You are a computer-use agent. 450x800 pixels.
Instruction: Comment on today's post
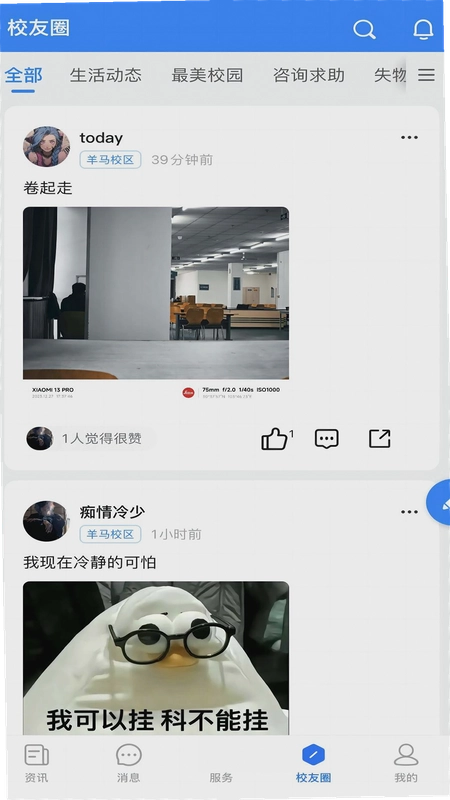click(x=327, y=439)
